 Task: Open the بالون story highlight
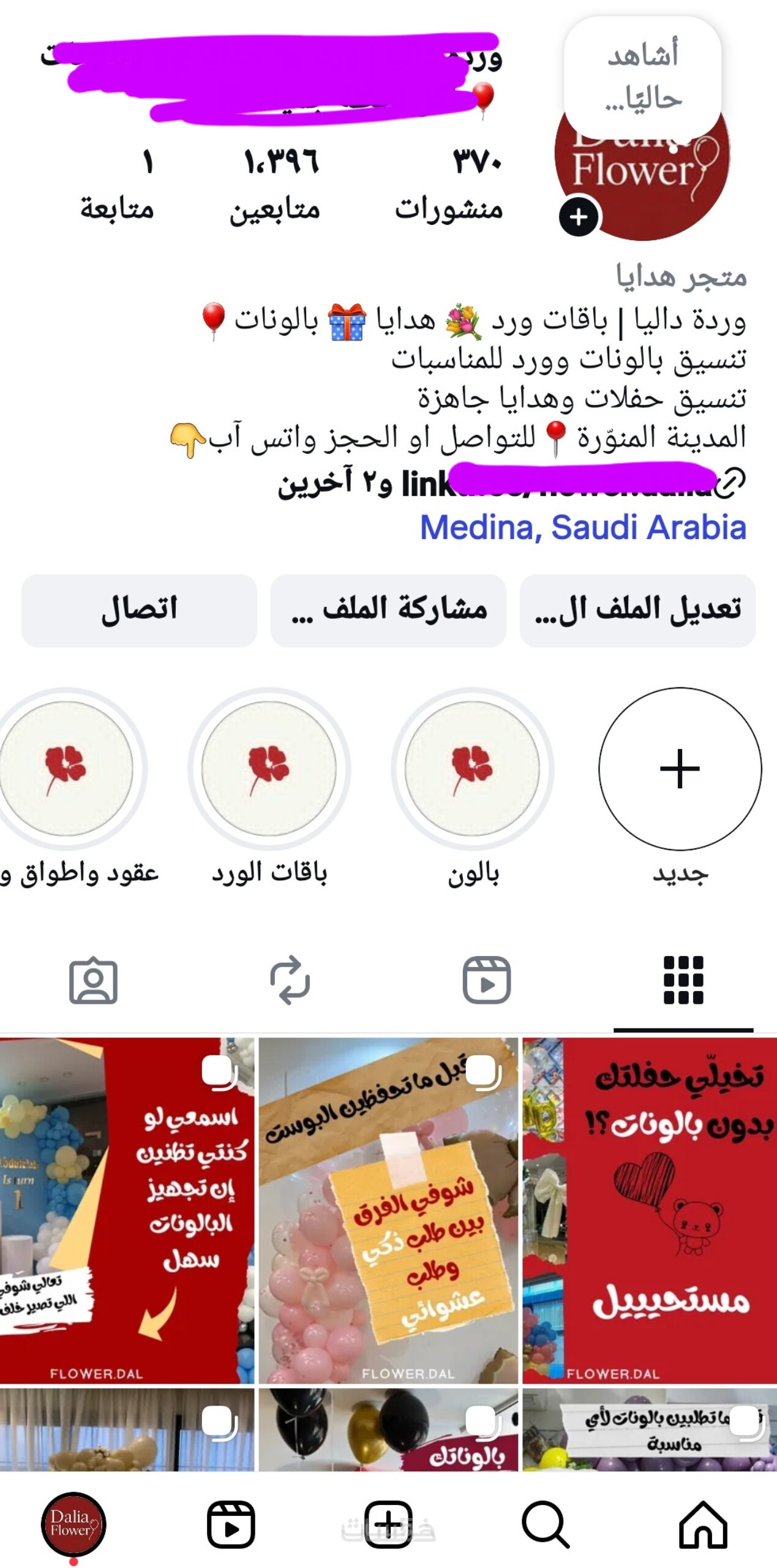click(472, 769)
